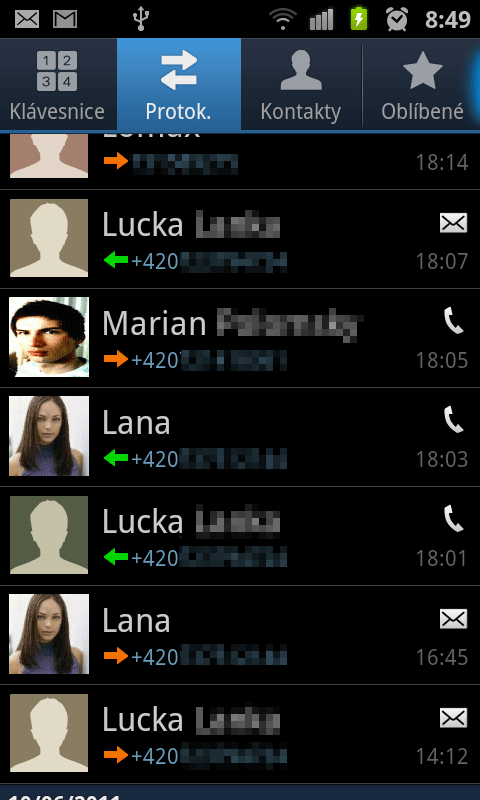This screenshot has width=480, height=800.
Task: Open Lana's message entry from 16:45
Action: [x=240, y=635]
